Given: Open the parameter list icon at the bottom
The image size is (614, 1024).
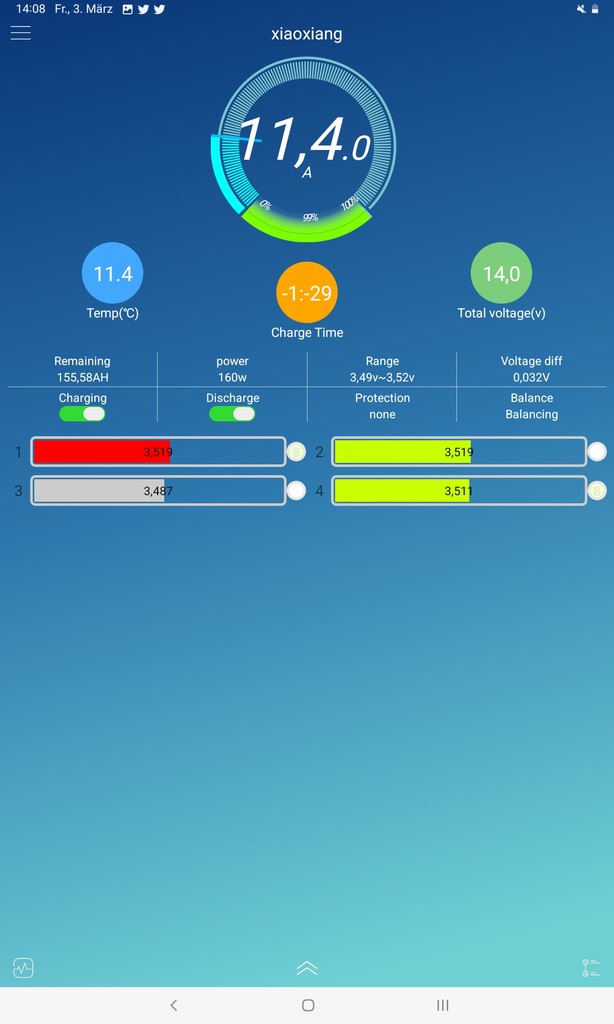Looking at the screenshot, I should tap(590, 968).
